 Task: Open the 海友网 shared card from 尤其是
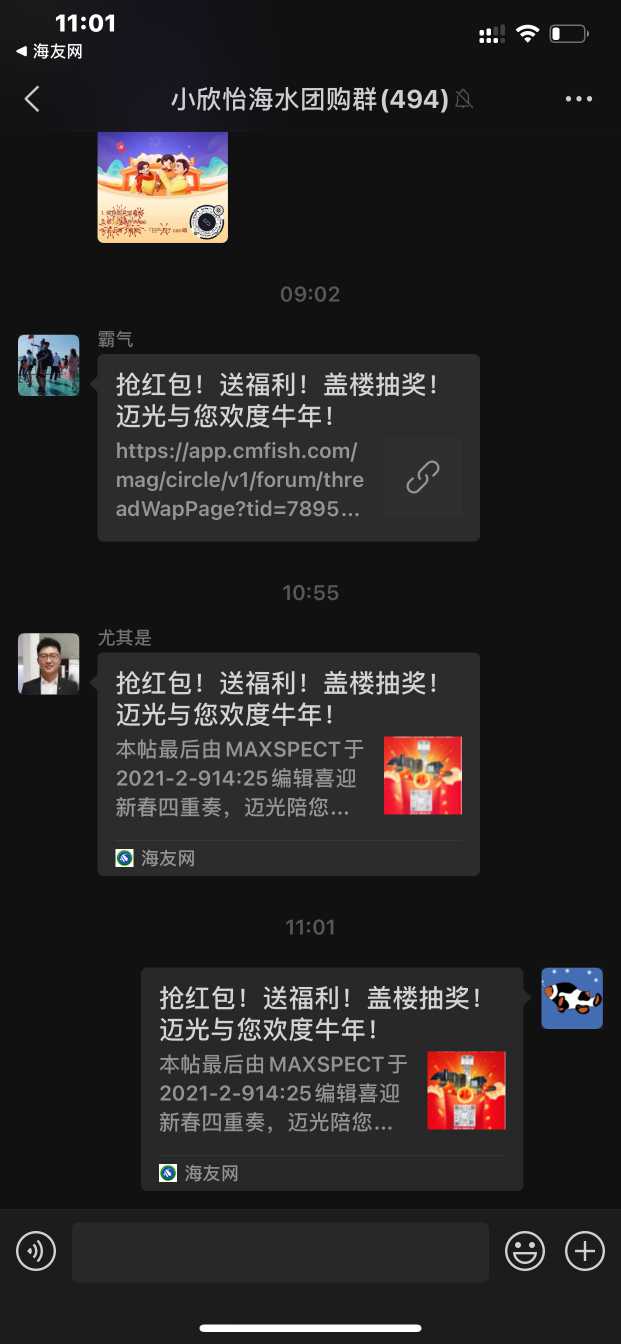[x=288, y=764]
